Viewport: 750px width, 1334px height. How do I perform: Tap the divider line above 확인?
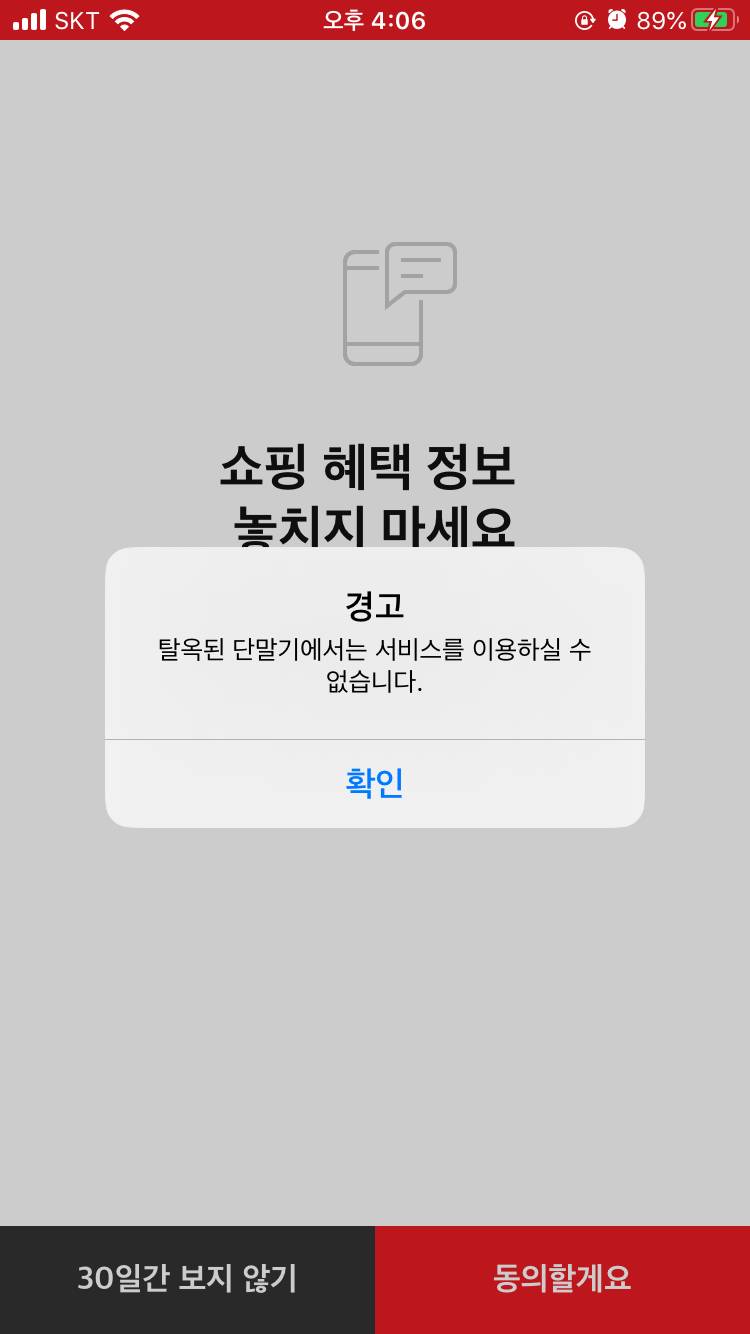tap(375, 740)
